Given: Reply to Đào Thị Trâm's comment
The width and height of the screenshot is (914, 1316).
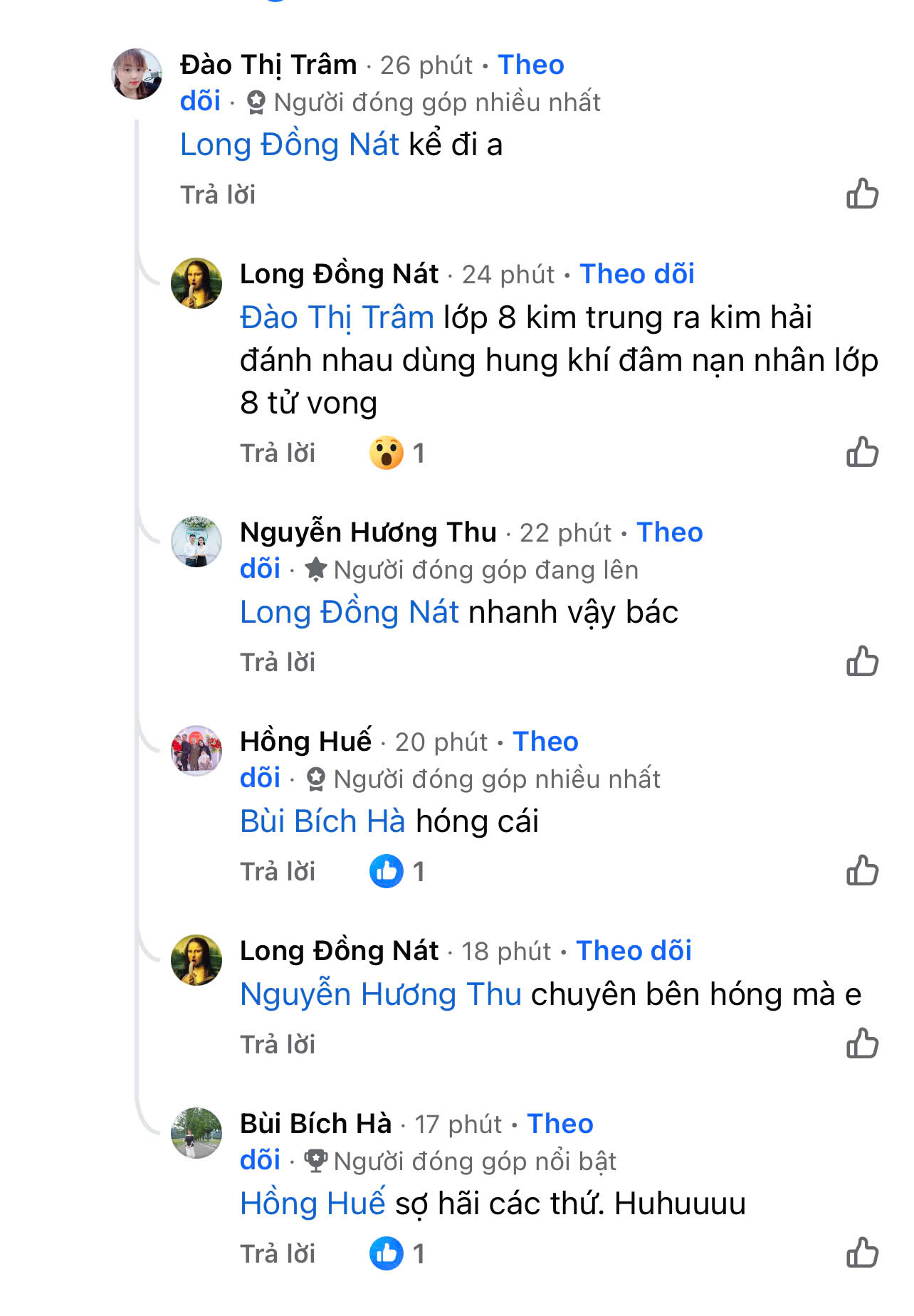Looking at the screenshot, I should 218,194.
